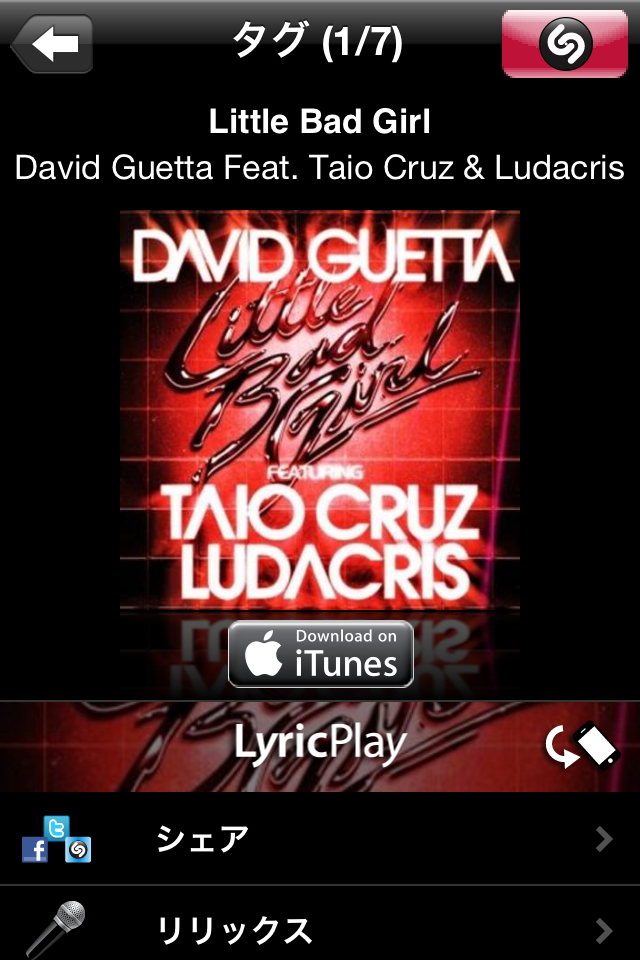Download the song on iTunes
This screenshot has width=640, height=960.
point(320,654)
